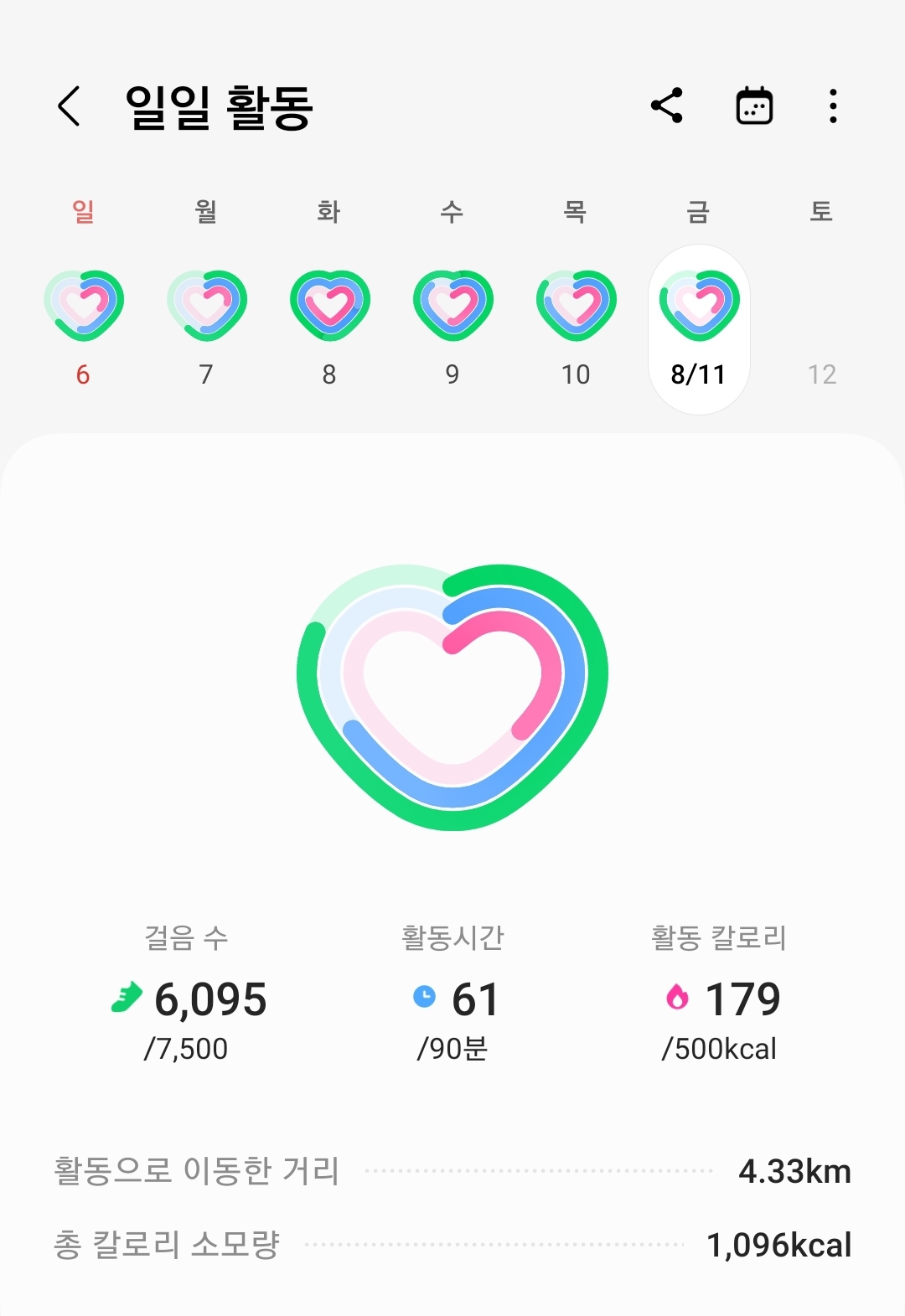Open 활동 칼로리 details
Screen dimensions: 905x1316
point(719,997)
